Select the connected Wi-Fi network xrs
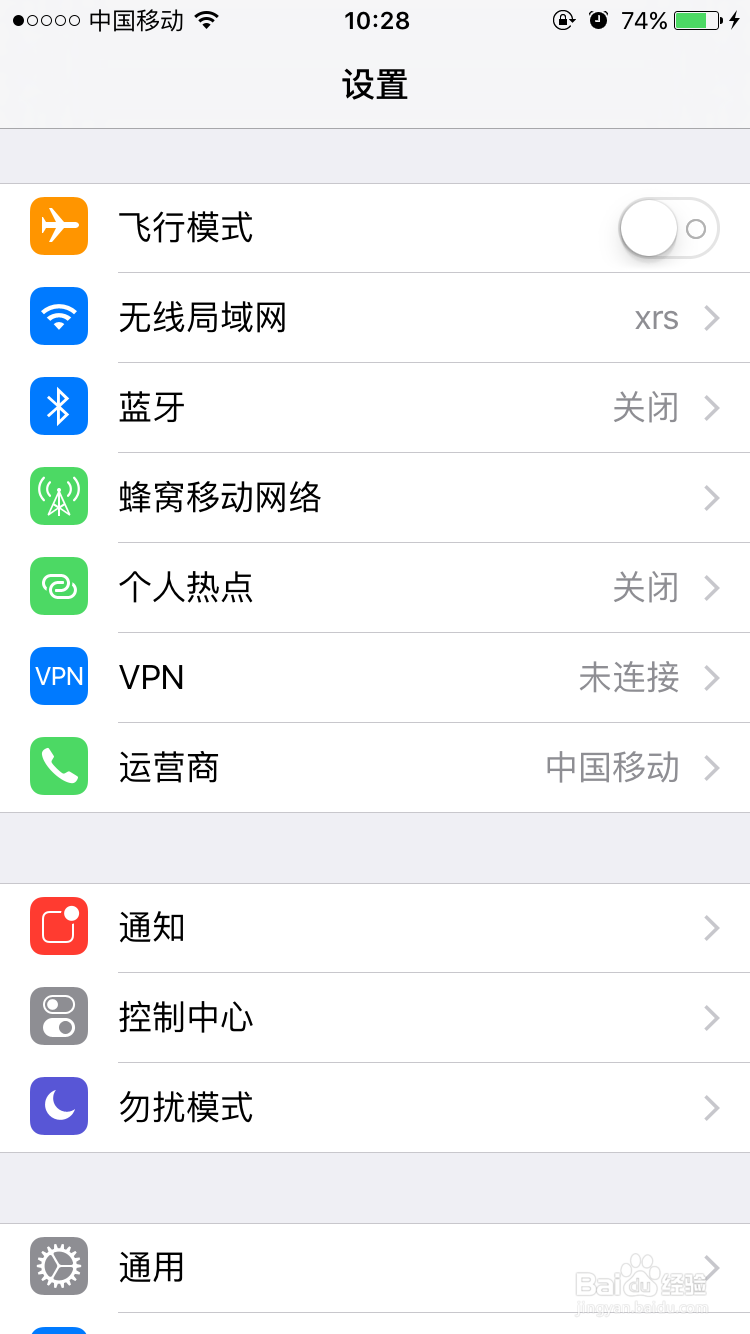Image resolution: width=750 pixels, height=1334 pixels. pyautogui.click(x=655, y=317)
